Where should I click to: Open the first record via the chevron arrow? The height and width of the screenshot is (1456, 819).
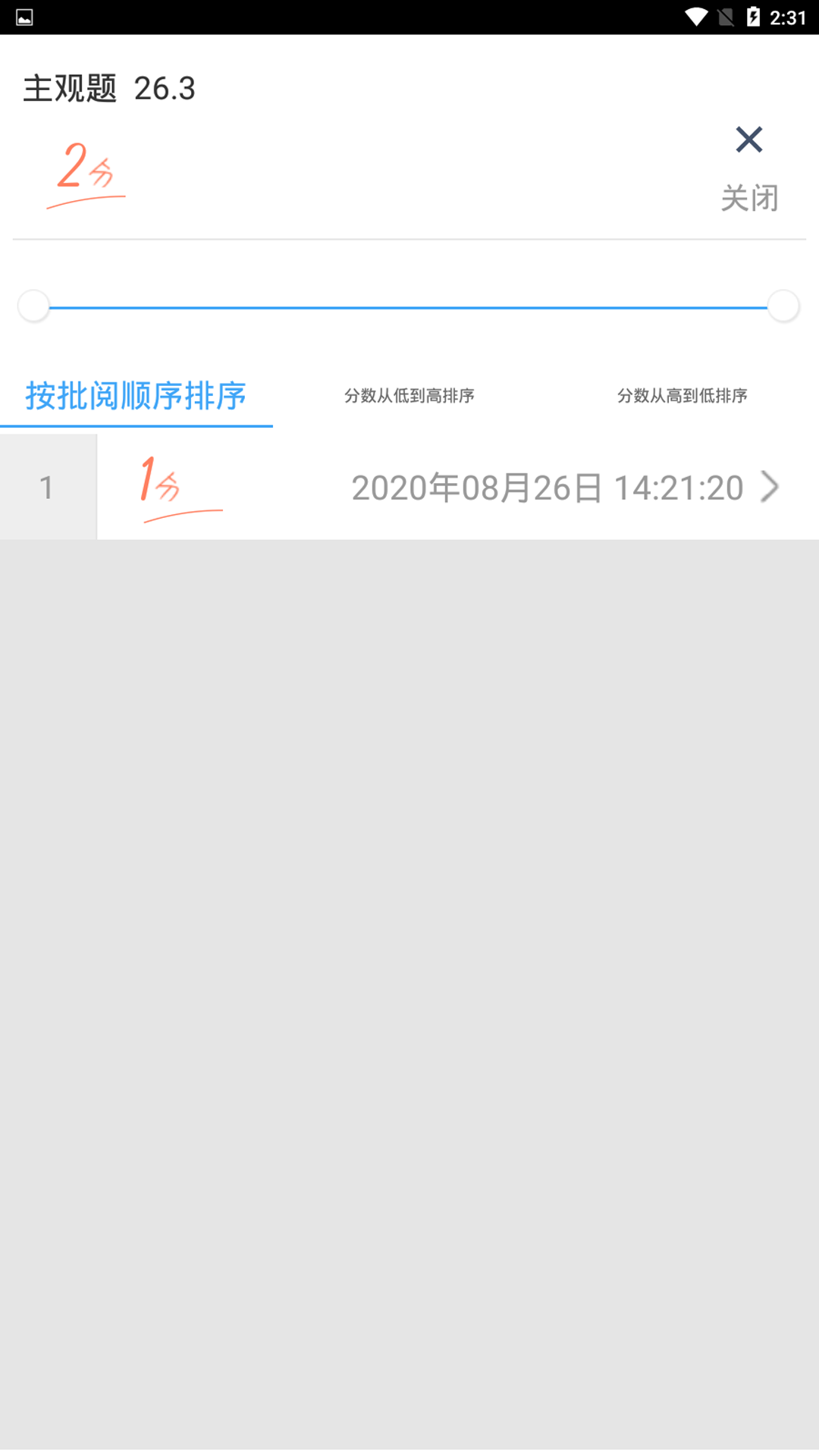tap(770, 488)
